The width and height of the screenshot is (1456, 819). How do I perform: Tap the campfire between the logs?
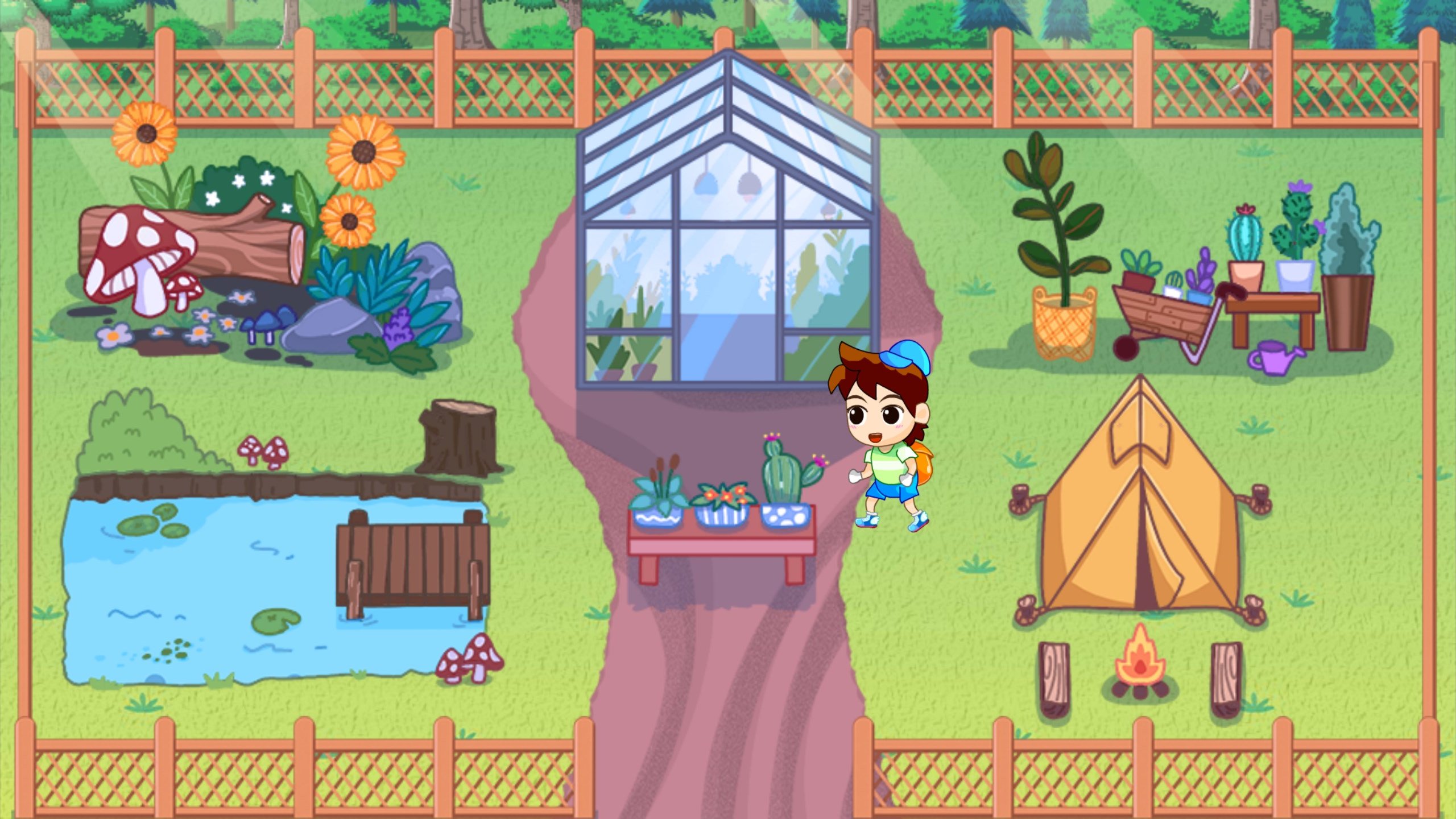(1139, 665)
